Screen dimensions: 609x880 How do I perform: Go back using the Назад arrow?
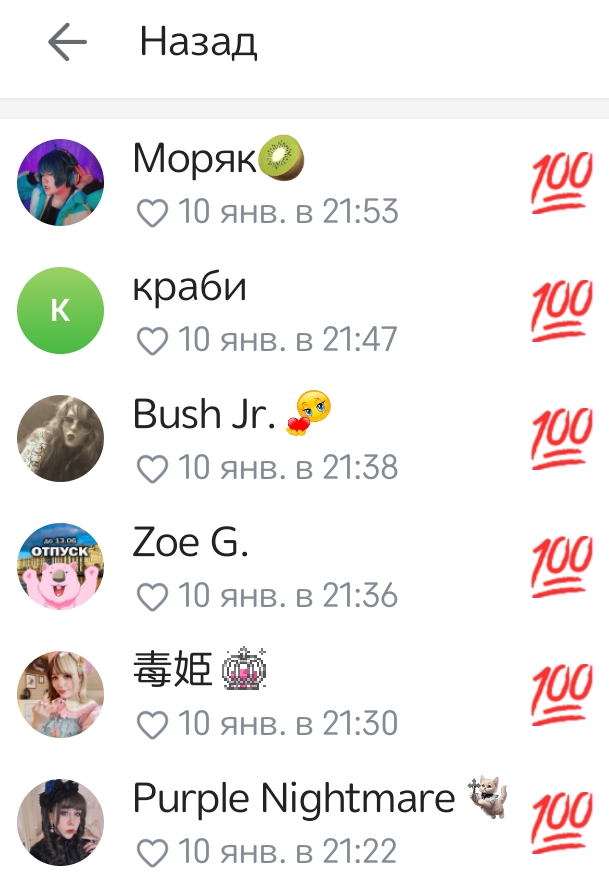tap(67, 43)
